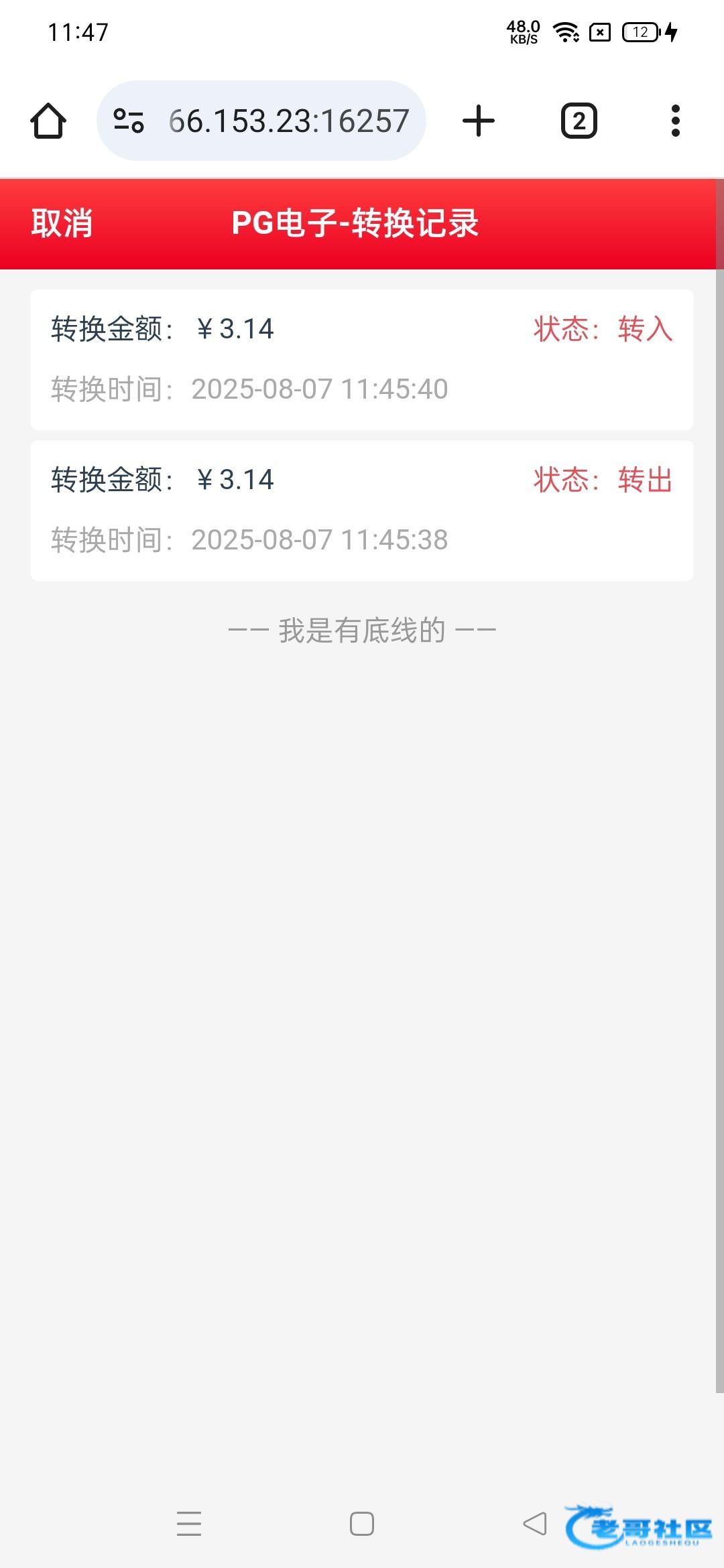Screen dimensions: 724x1568
Task: Open the tab switcher showing 2 tabs
Action: tap(579, 121)
